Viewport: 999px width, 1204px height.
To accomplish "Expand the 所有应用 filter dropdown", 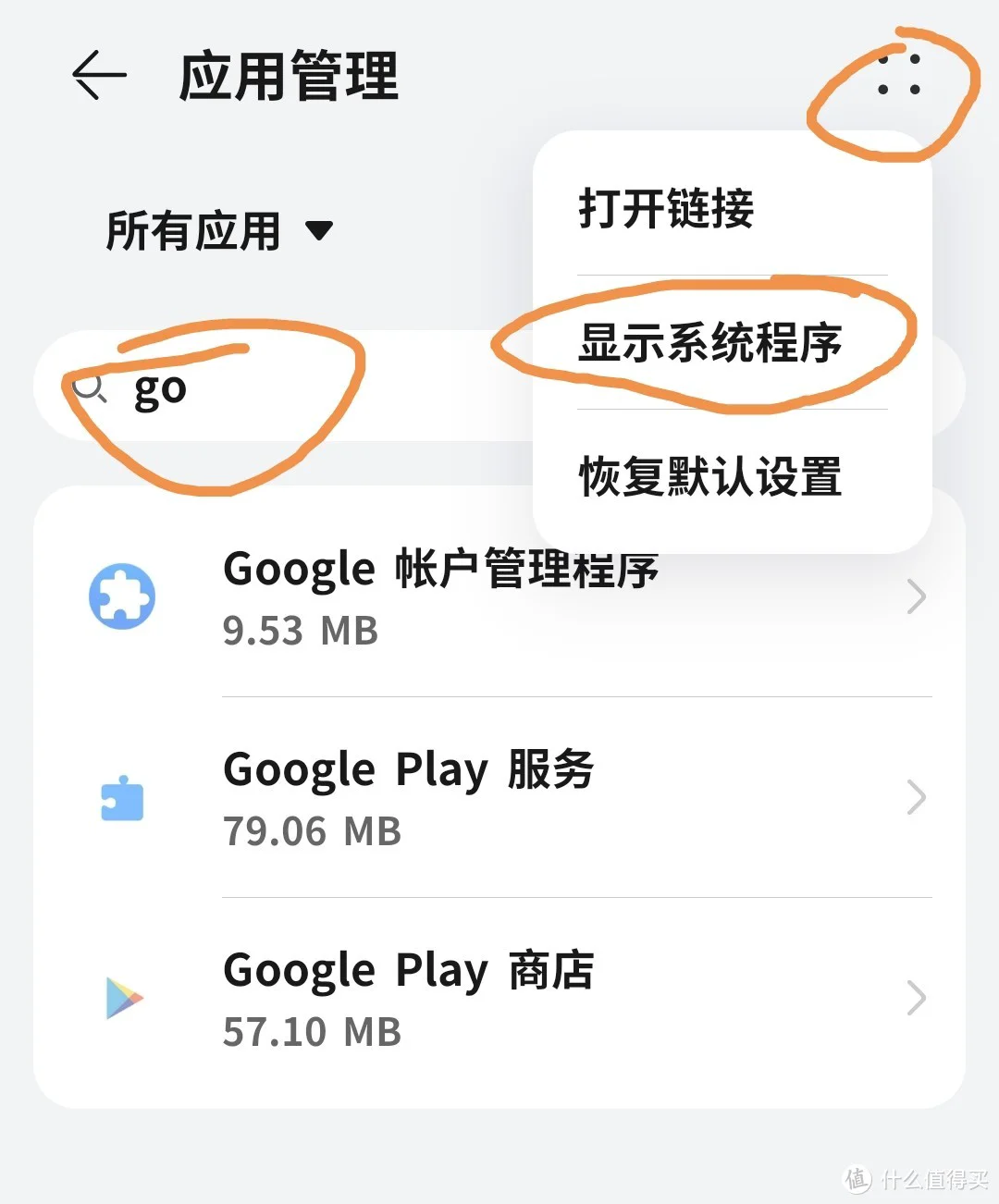I will tap(219, 230).
